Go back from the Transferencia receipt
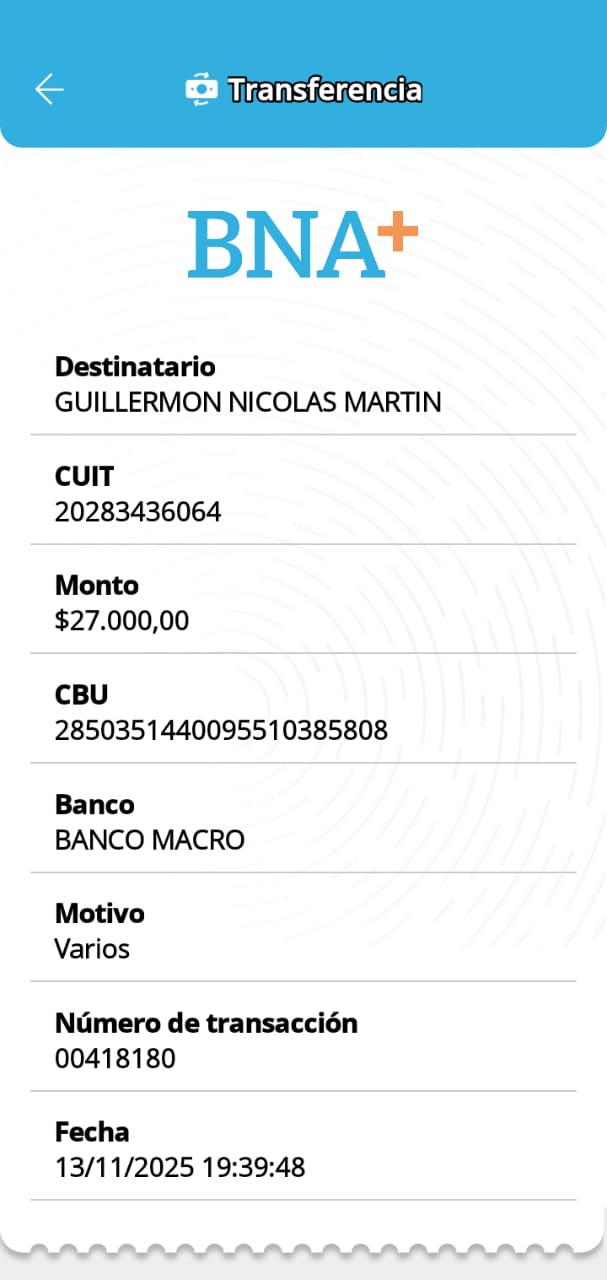 49,89
